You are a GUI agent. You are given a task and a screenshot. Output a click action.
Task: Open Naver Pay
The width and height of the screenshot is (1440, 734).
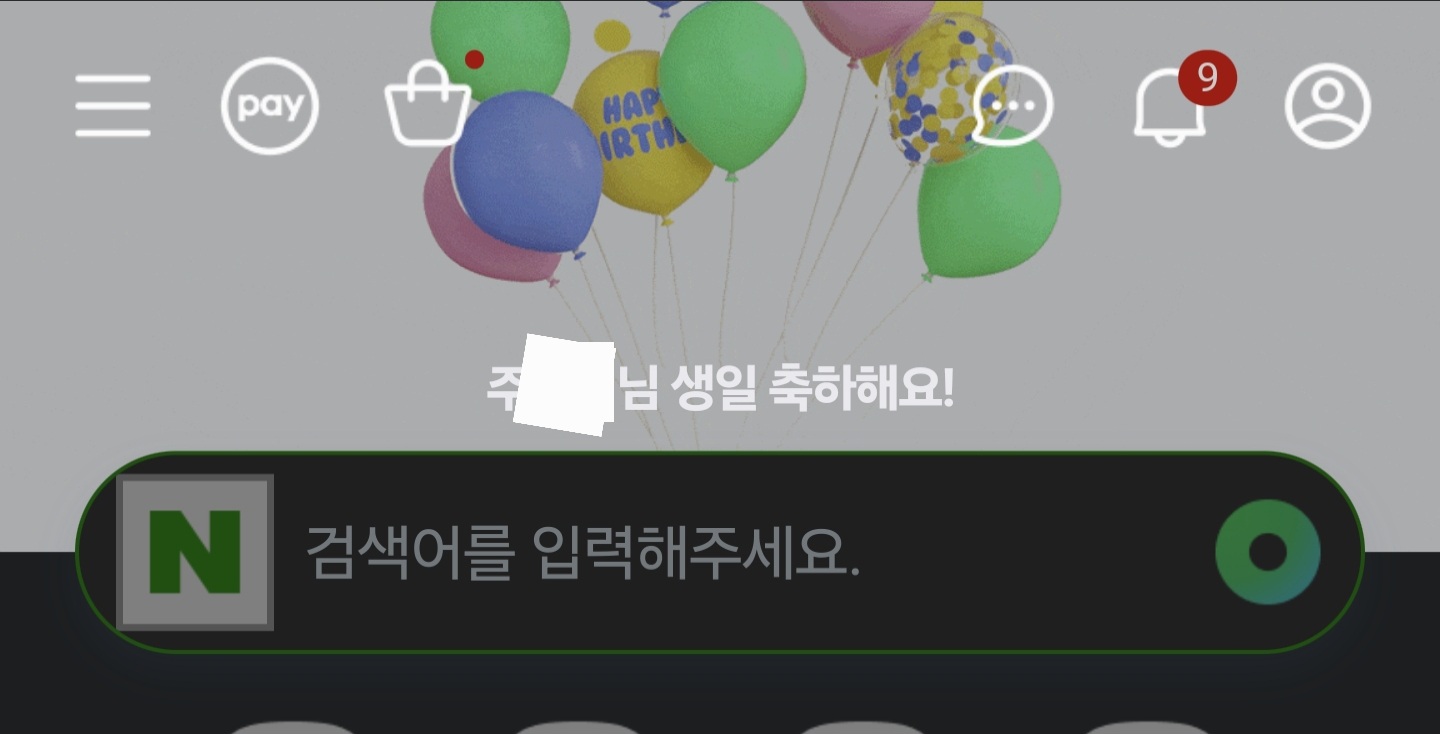tap(269, 106)
